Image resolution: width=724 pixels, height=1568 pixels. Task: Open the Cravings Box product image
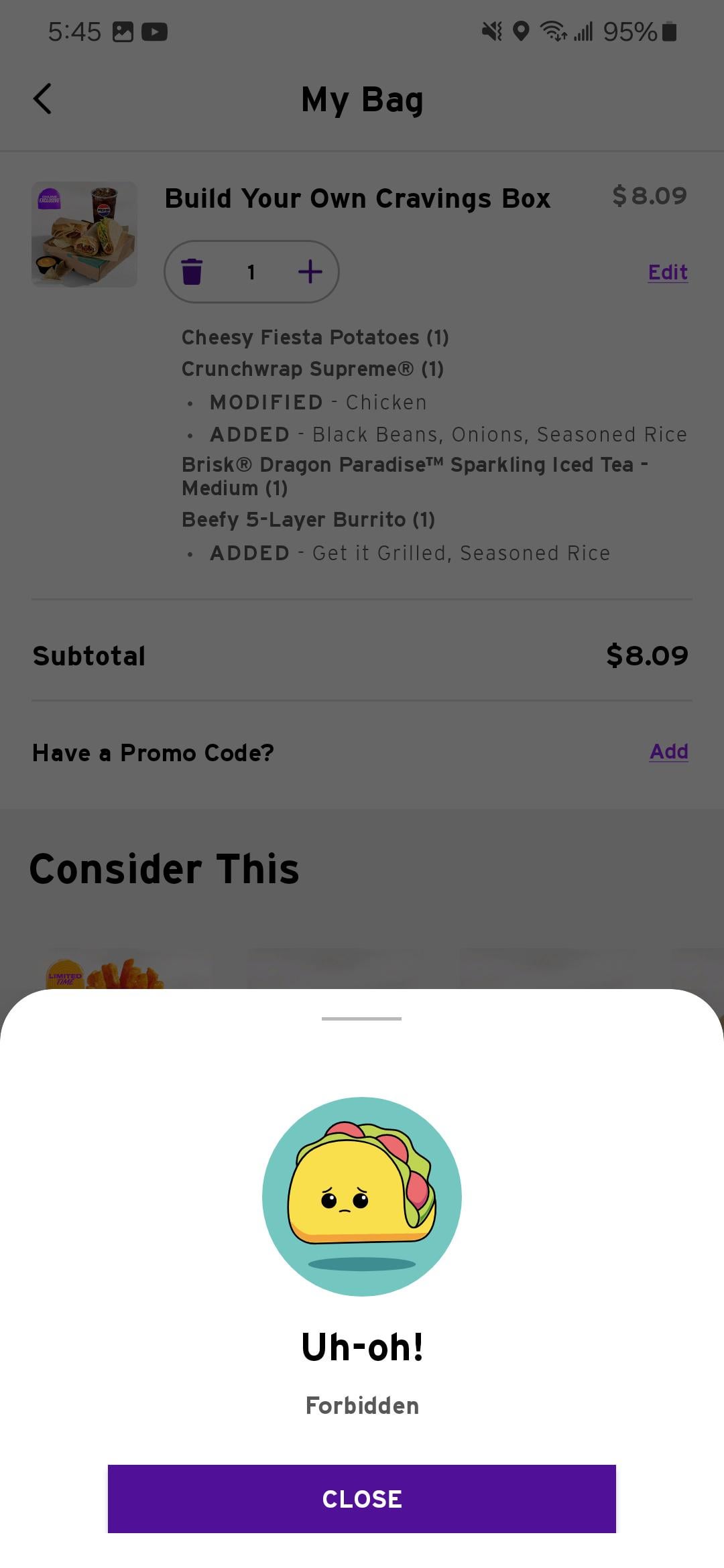point(84,235)
